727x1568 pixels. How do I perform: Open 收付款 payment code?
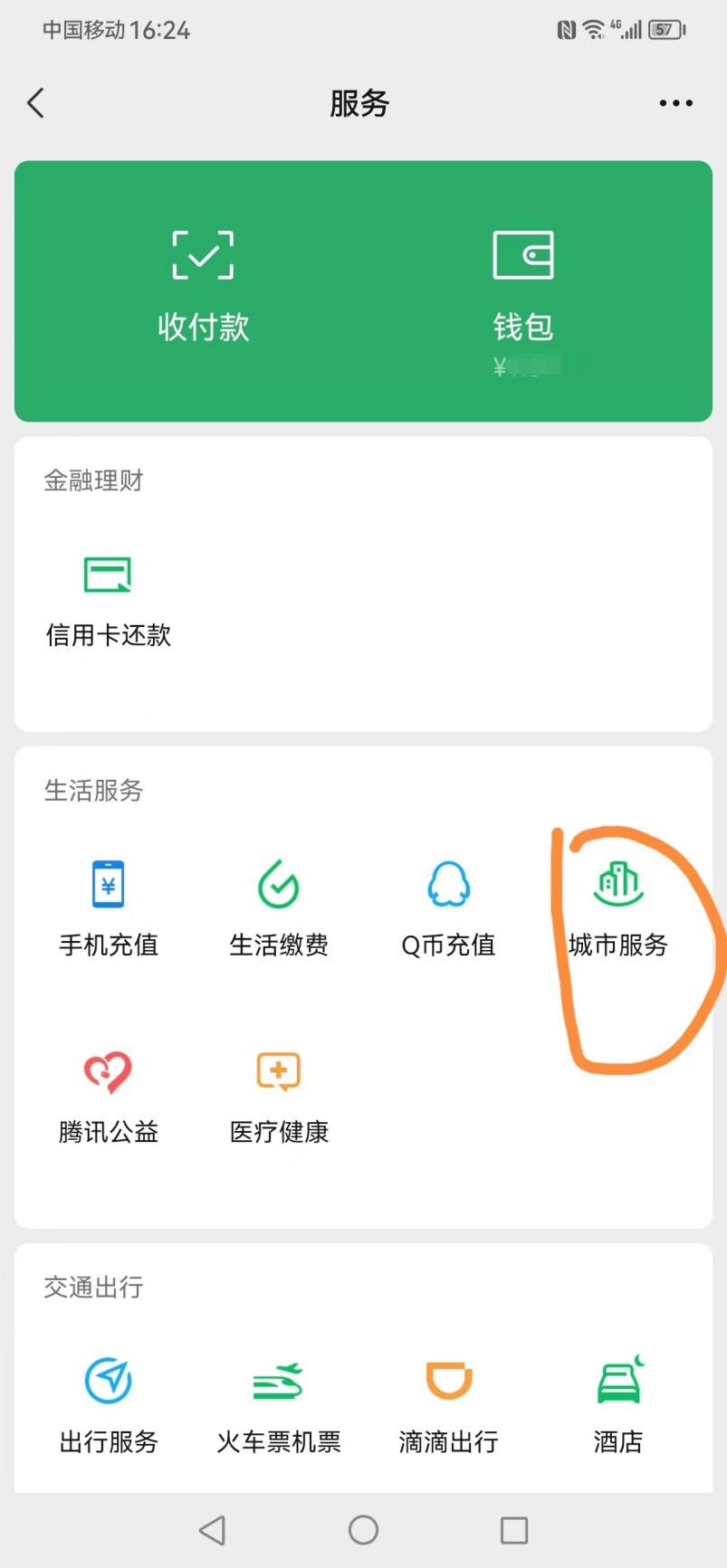coord(203,286)
